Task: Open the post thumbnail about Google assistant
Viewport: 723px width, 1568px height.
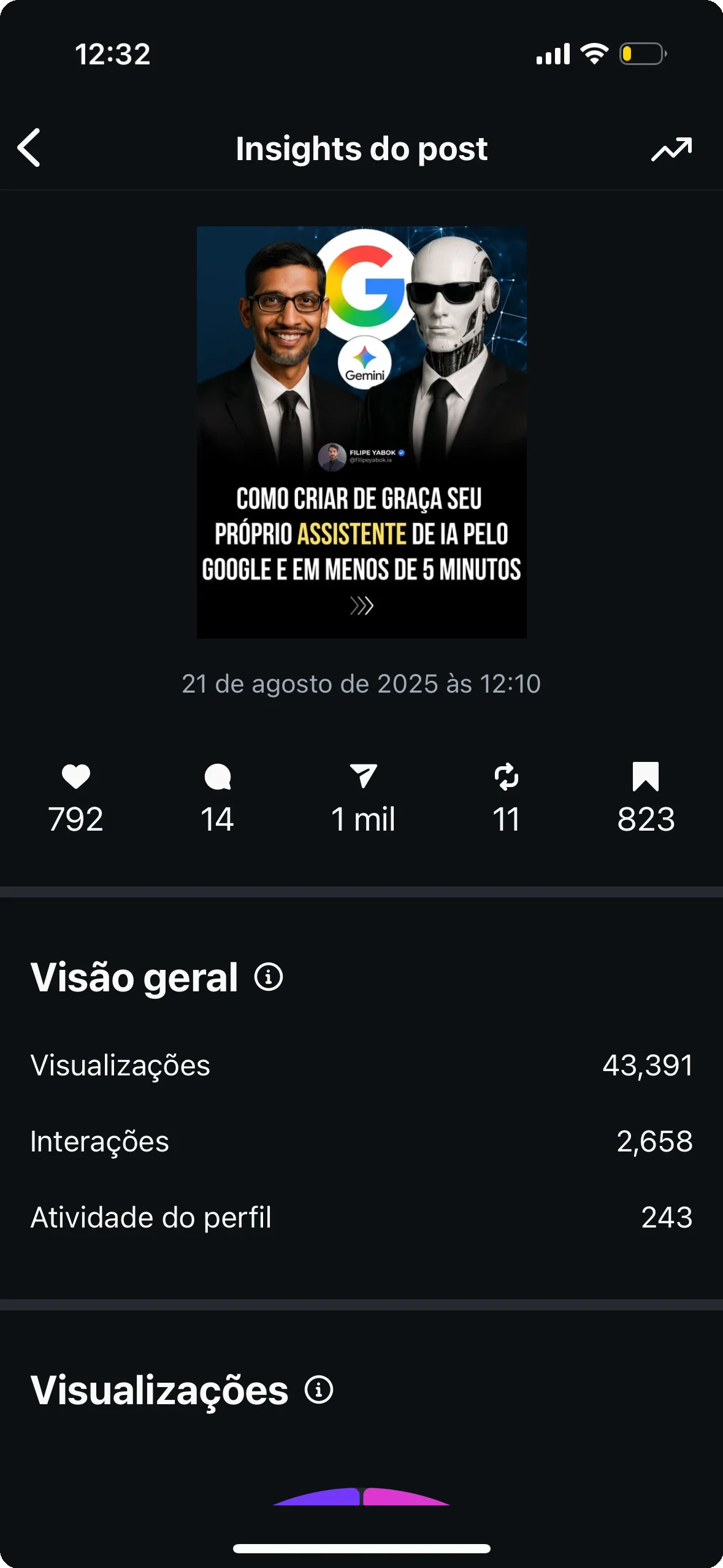Action: tap(361, 432)
